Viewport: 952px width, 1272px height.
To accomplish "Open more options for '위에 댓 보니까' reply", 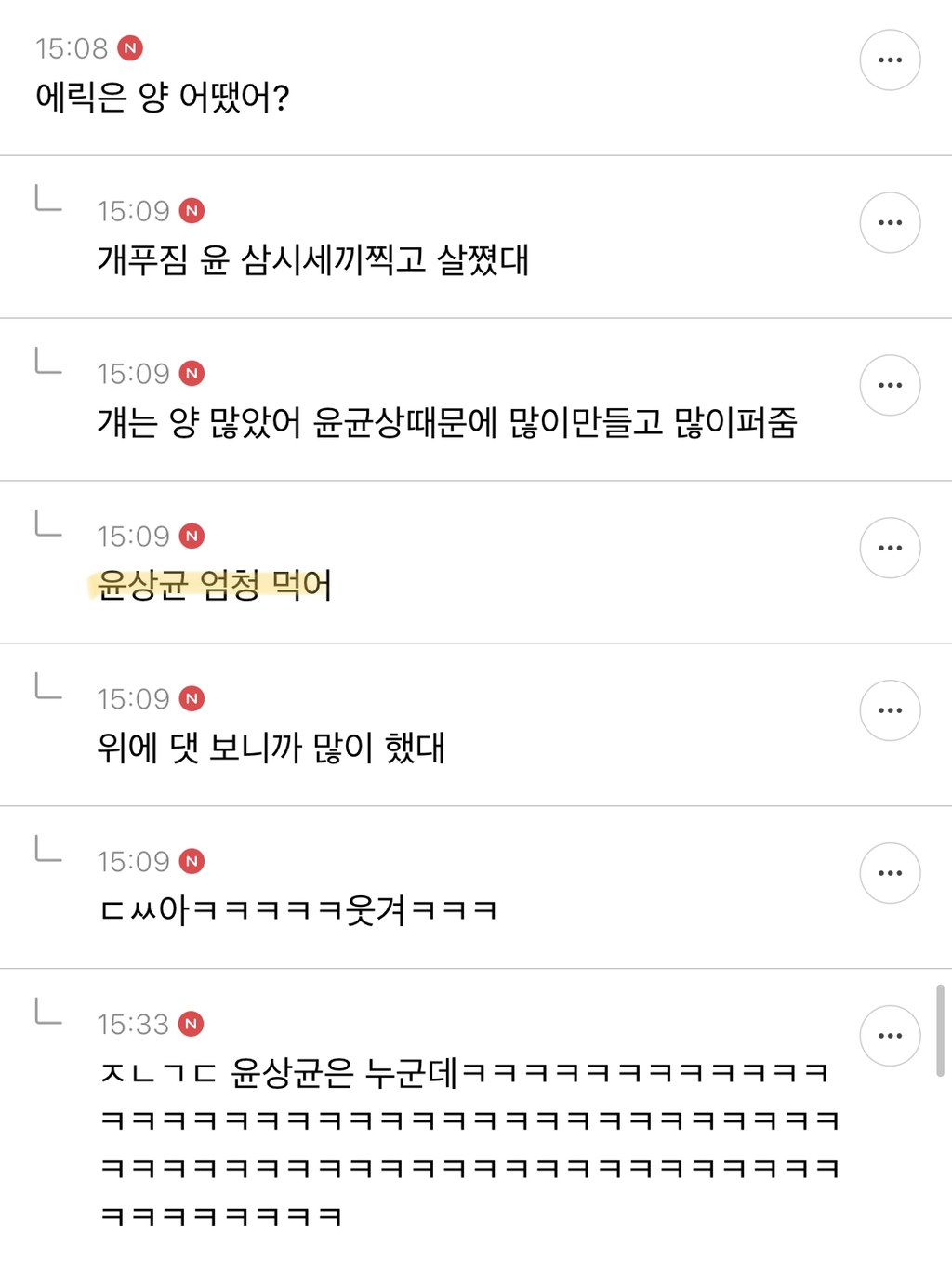I will click(x=890, y=710).
